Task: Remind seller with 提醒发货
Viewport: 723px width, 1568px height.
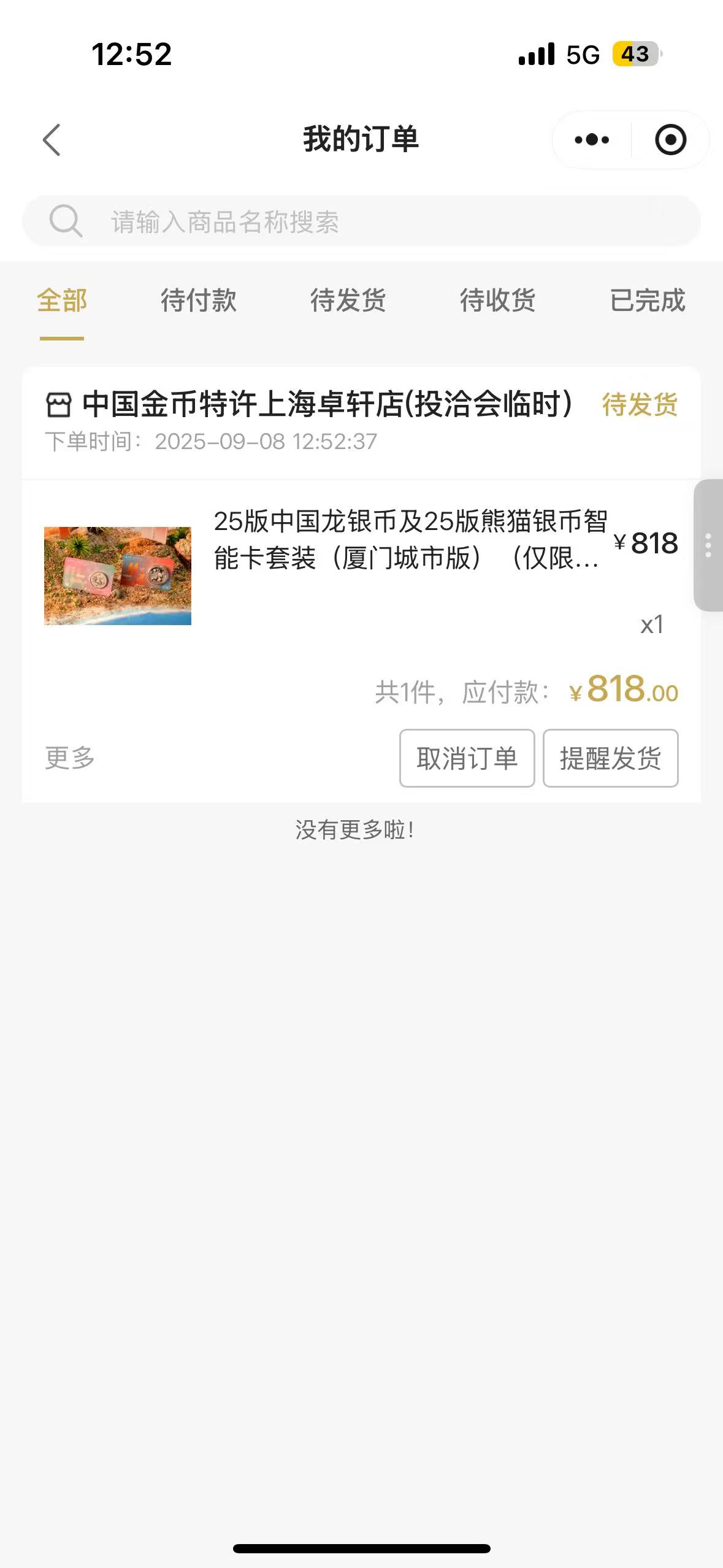Action: (610, 758)
